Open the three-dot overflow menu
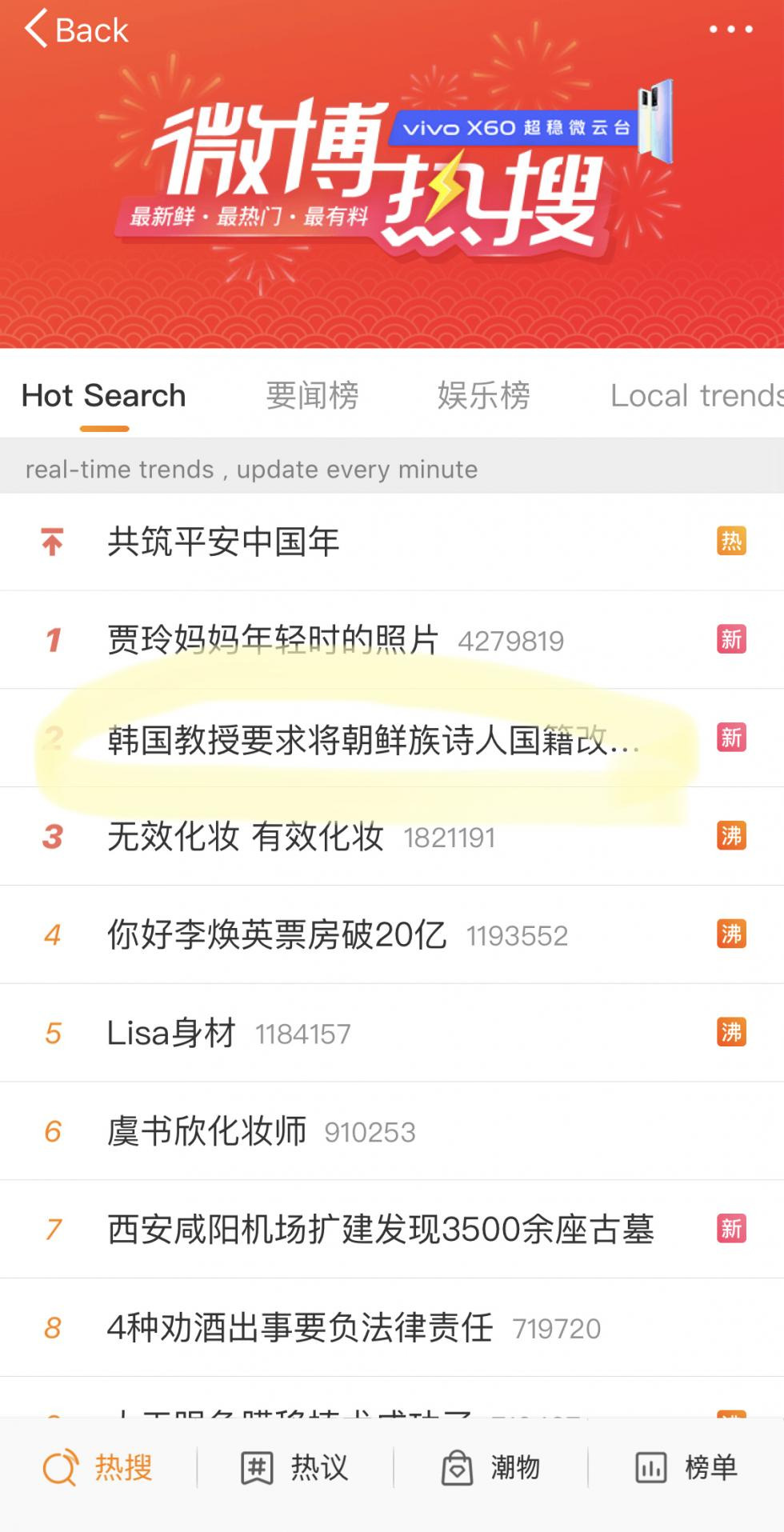Image resolution: width=784 pixels, height=1532 pixels. point(730,30)
